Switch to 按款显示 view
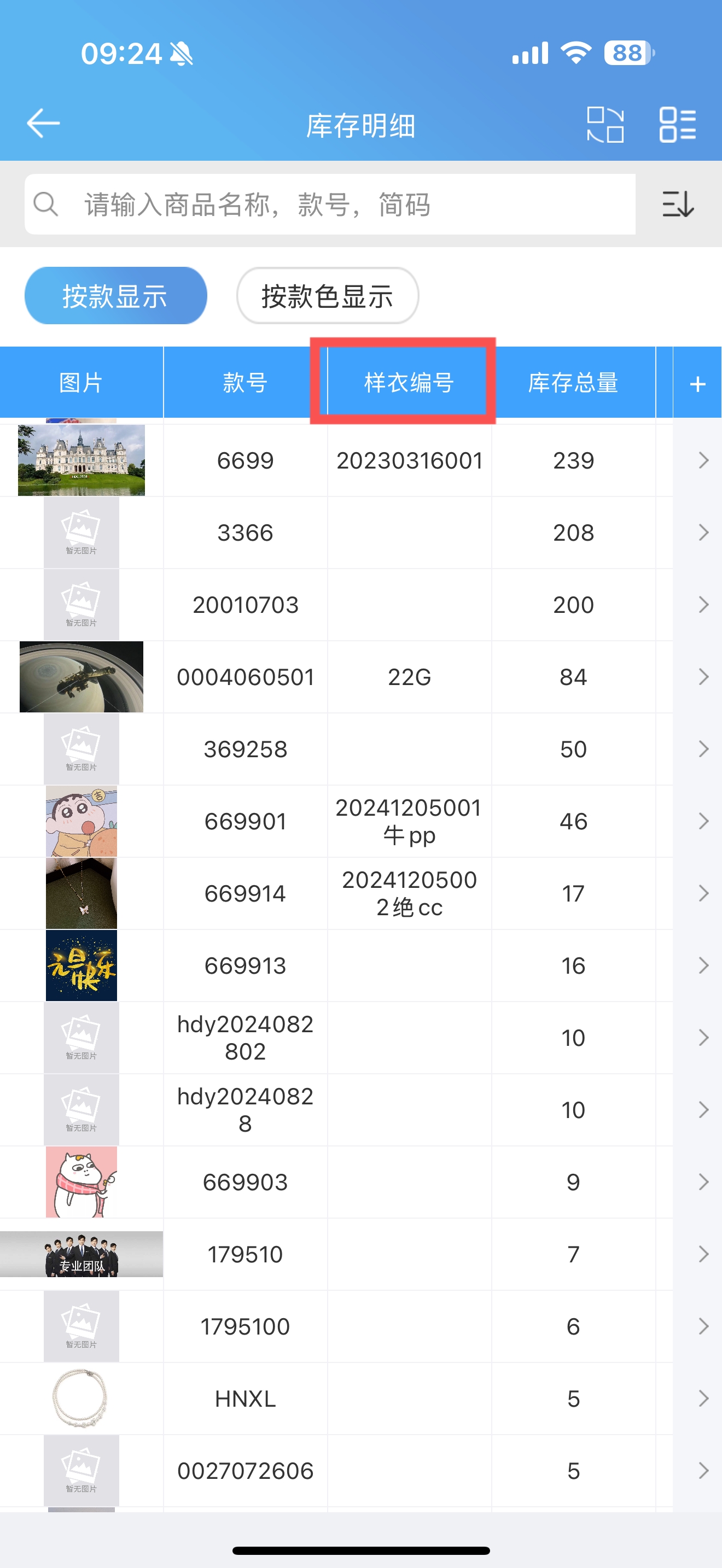The height and width of the screenshot is (1568, 722). 115,296
